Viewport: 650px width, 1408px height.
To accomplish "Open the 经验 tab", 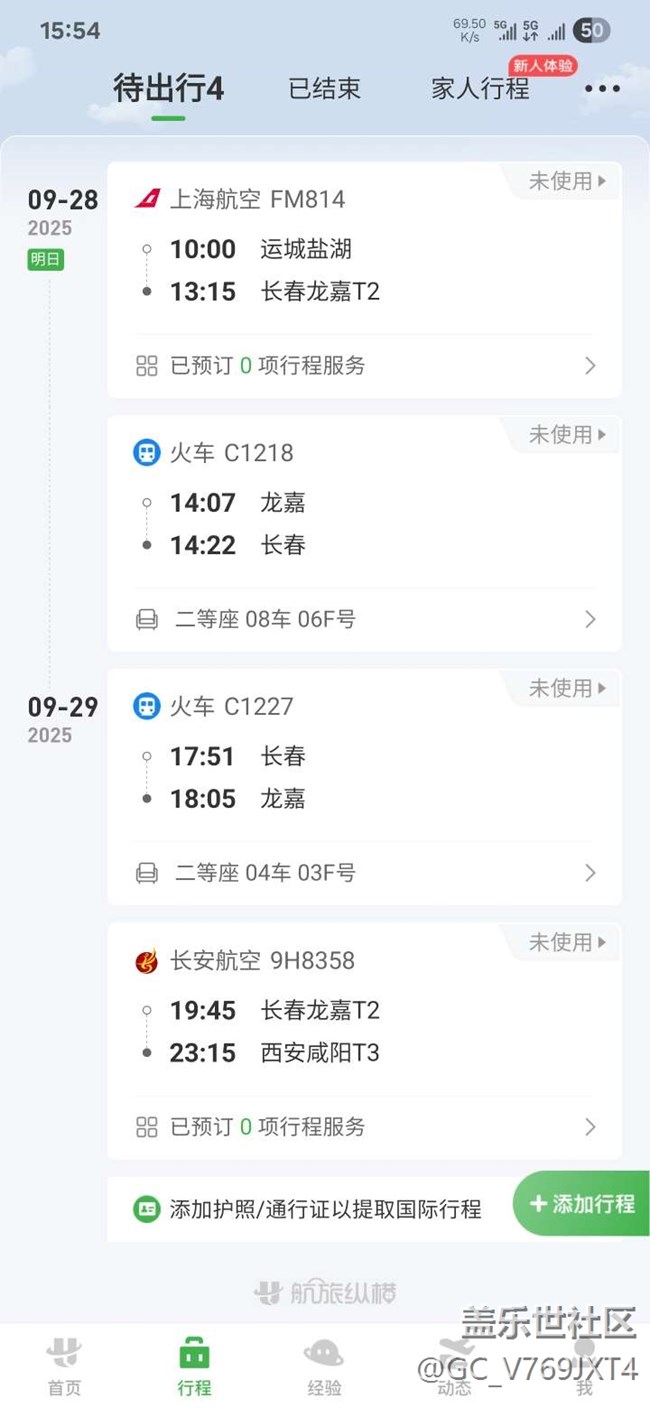I will click(x=324, y=1367).
